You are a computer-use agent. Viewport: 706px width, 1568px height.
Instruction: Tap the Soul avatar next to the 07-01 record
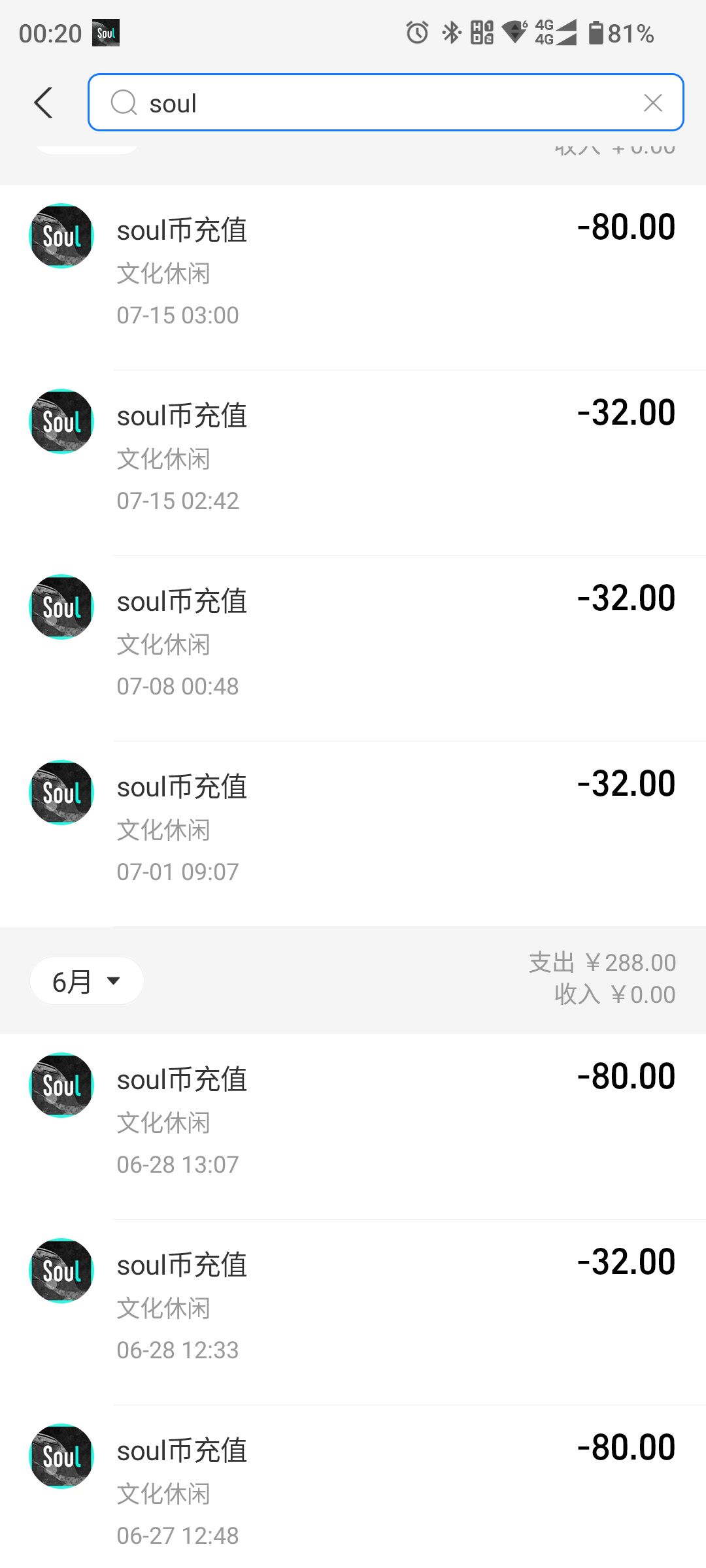61,792
